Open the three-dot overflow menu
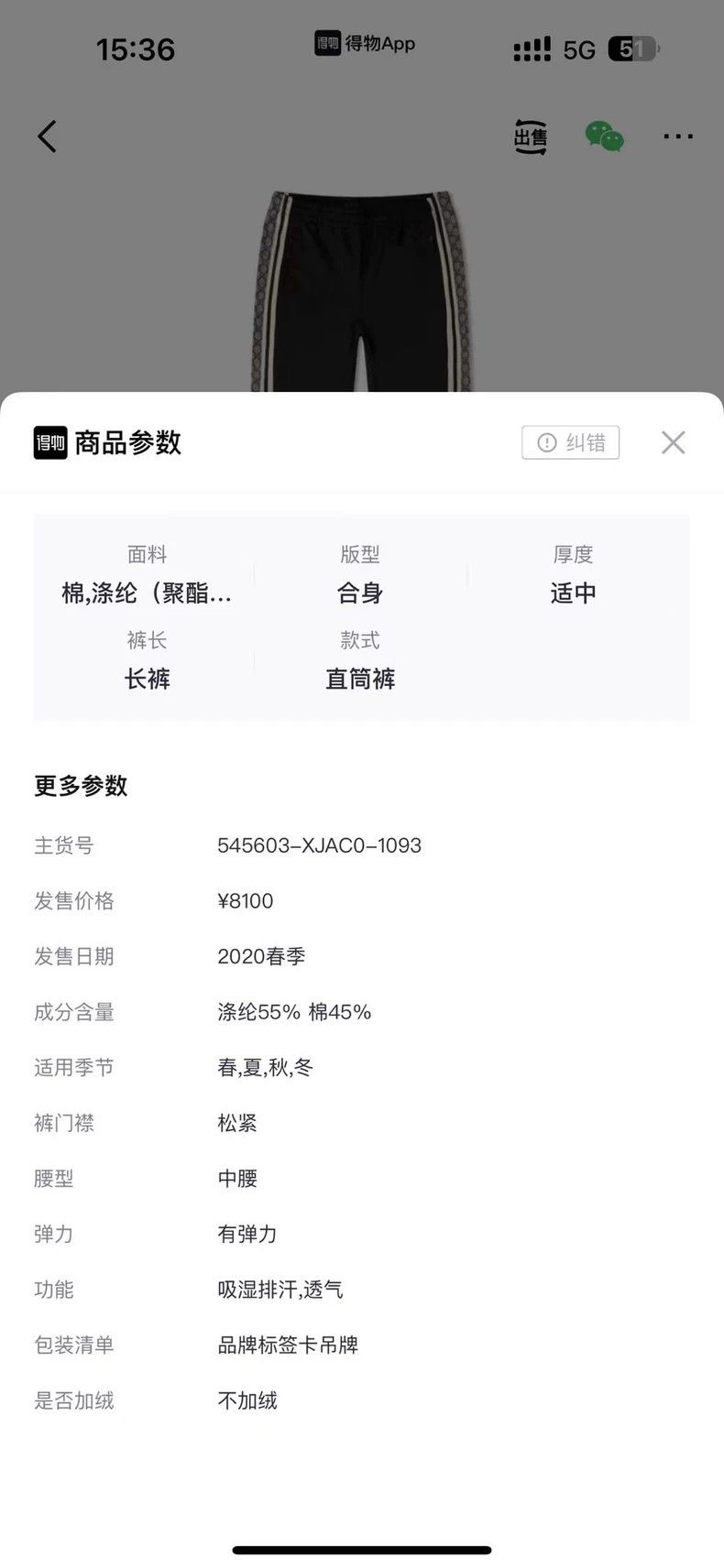This screenshot has width=724, height=1568. pos(678,136)
